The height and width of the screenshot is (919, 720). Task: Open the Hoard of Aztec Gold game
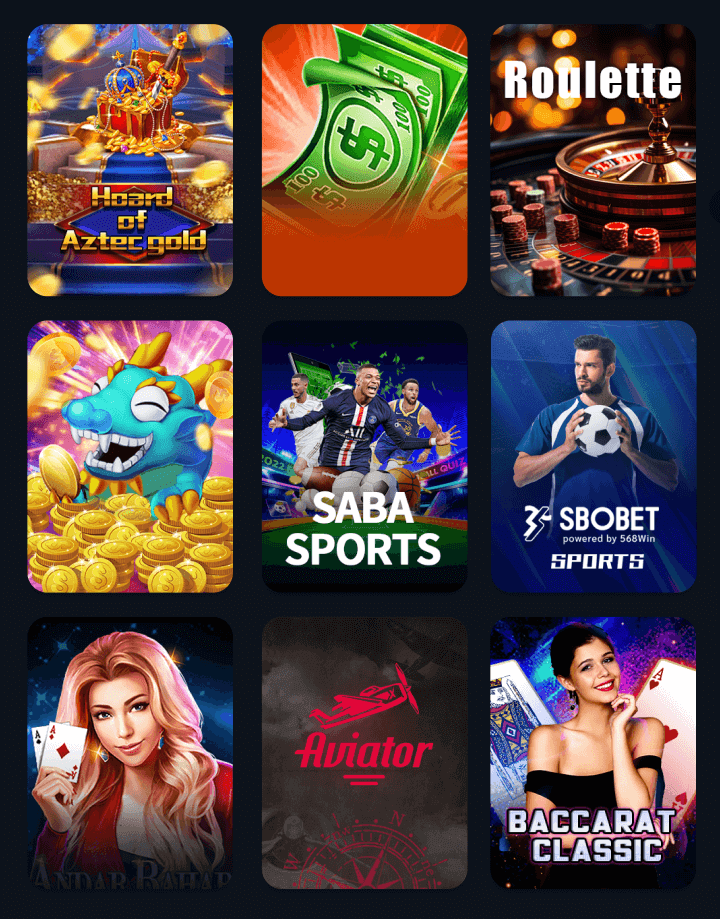pyautogui.click(x=130, y=160)
